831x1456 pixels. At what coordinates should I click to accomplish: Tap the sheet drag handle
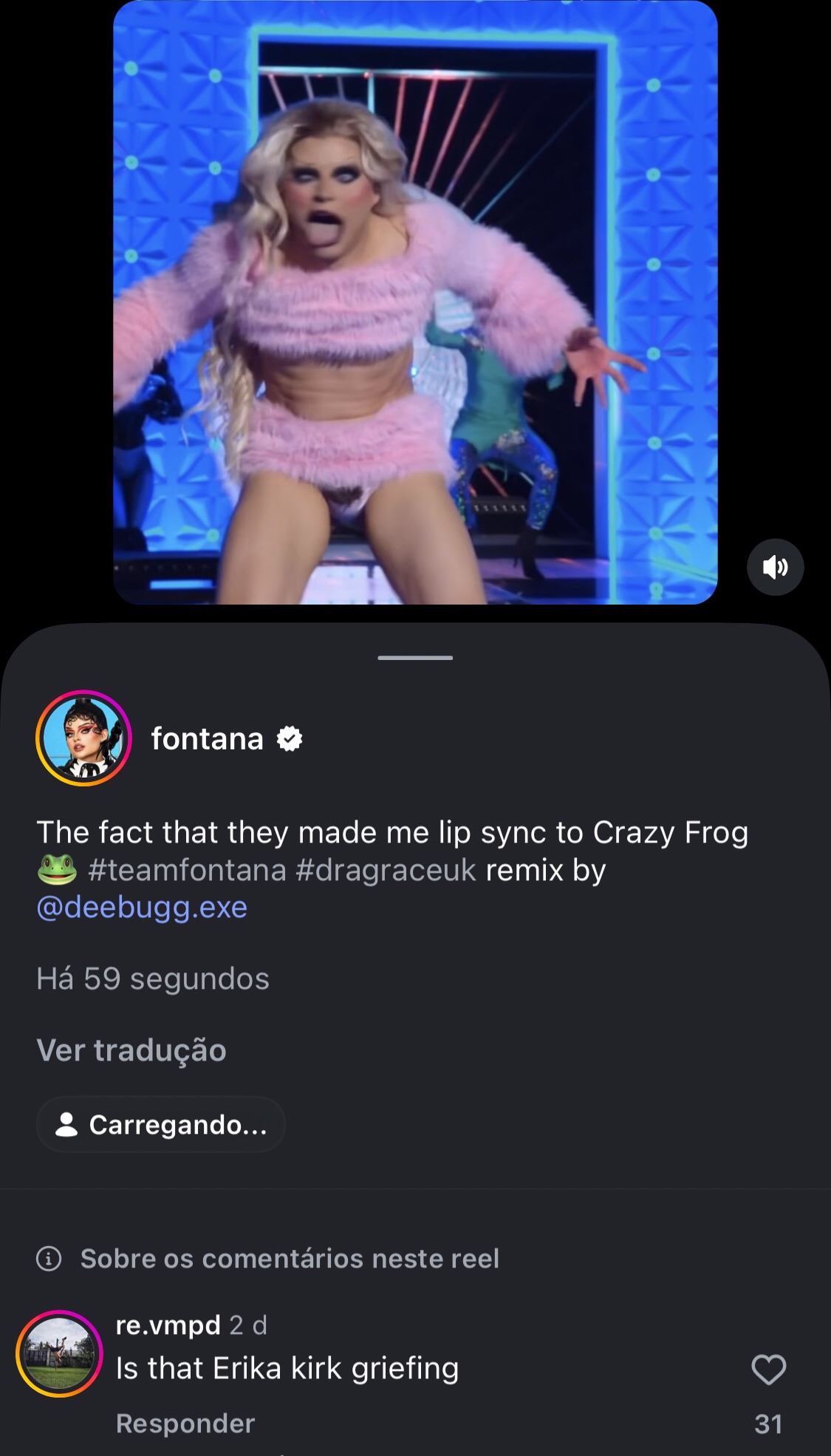(x=415, y=657)
